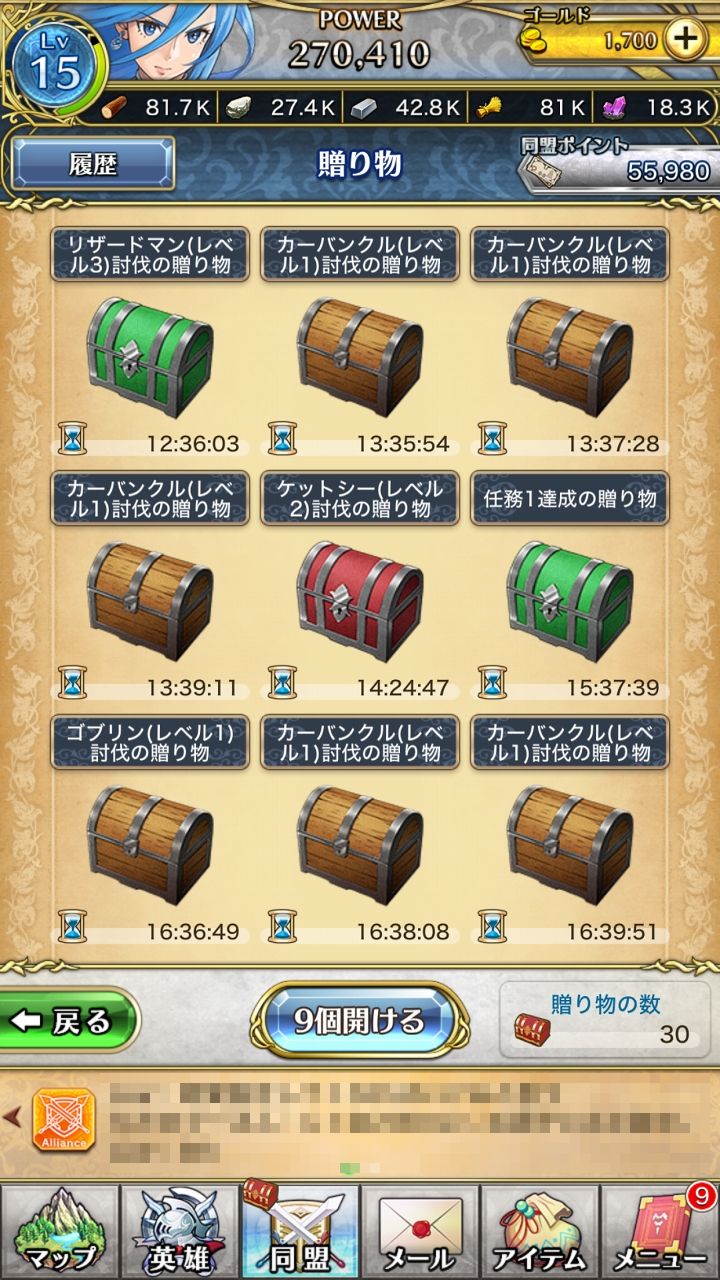Open the green chest for 任務1達成の贈り物
Image resolution: width=720 pixels, height=1280 pixels.
(x=570, y=600)
